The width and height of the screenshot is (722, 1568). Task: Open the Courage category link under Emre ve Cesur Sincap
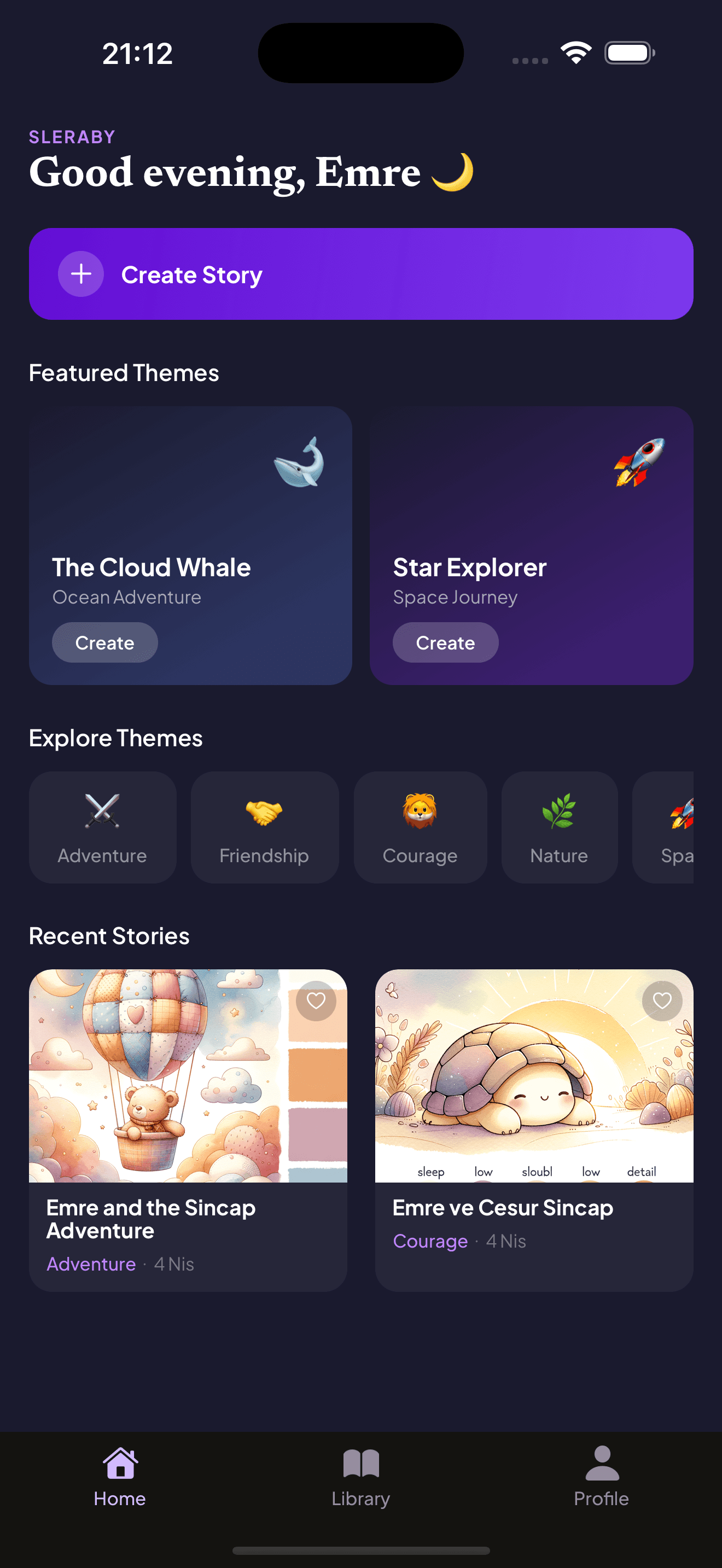point(430,1241)
